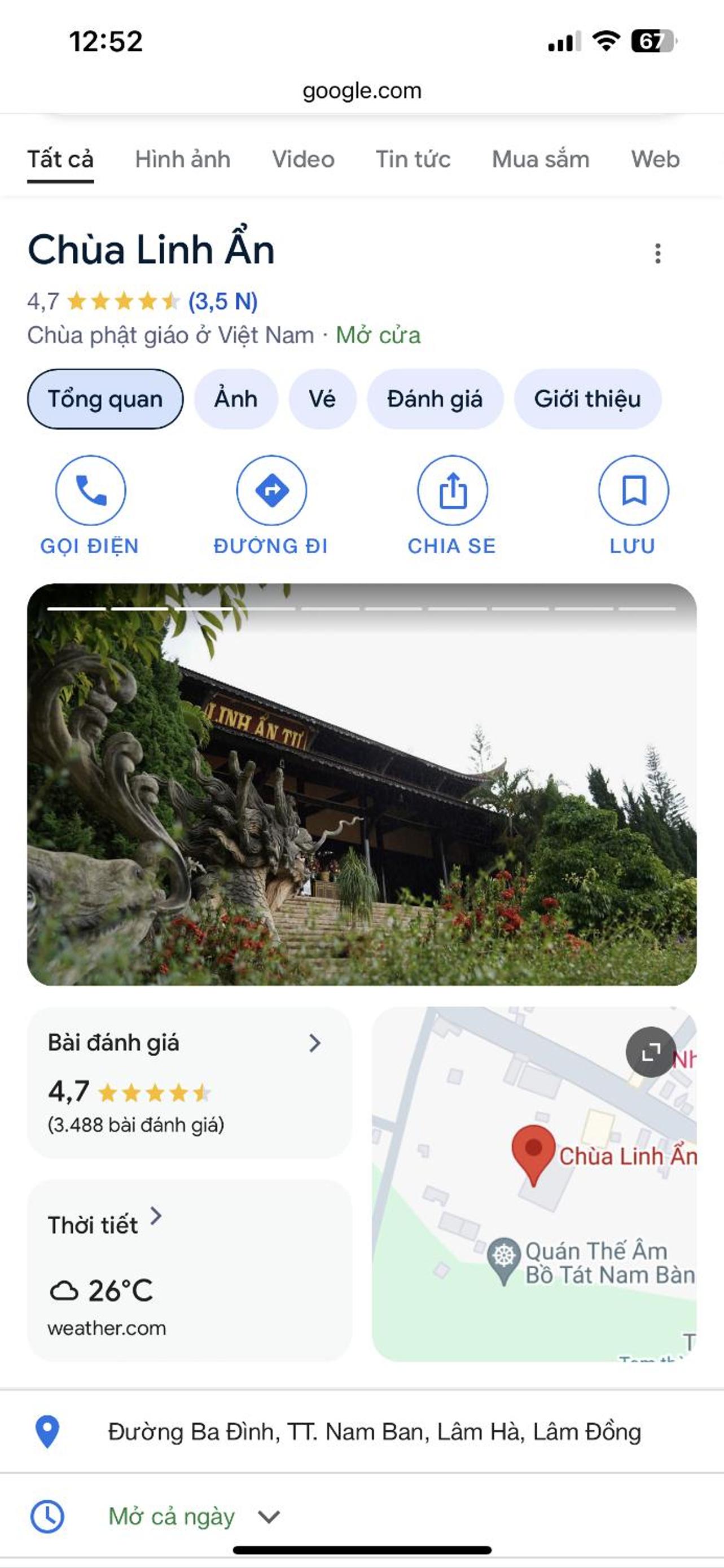Open the Thời tiết weather card

click(190, 1271)
